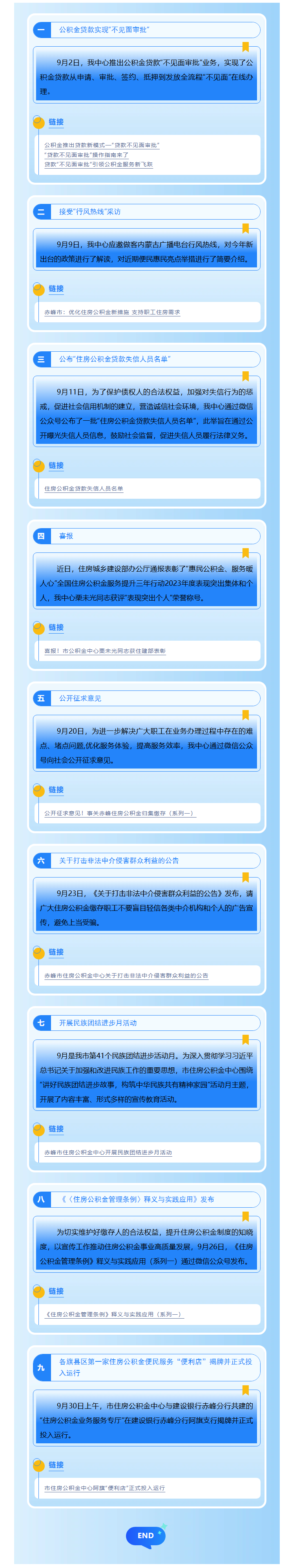This screenshot has height=1568, width=288.
Task: Open link 贷款"不见面审批"引领公积金服务新飞跃
Action: [x=98, y=164]
